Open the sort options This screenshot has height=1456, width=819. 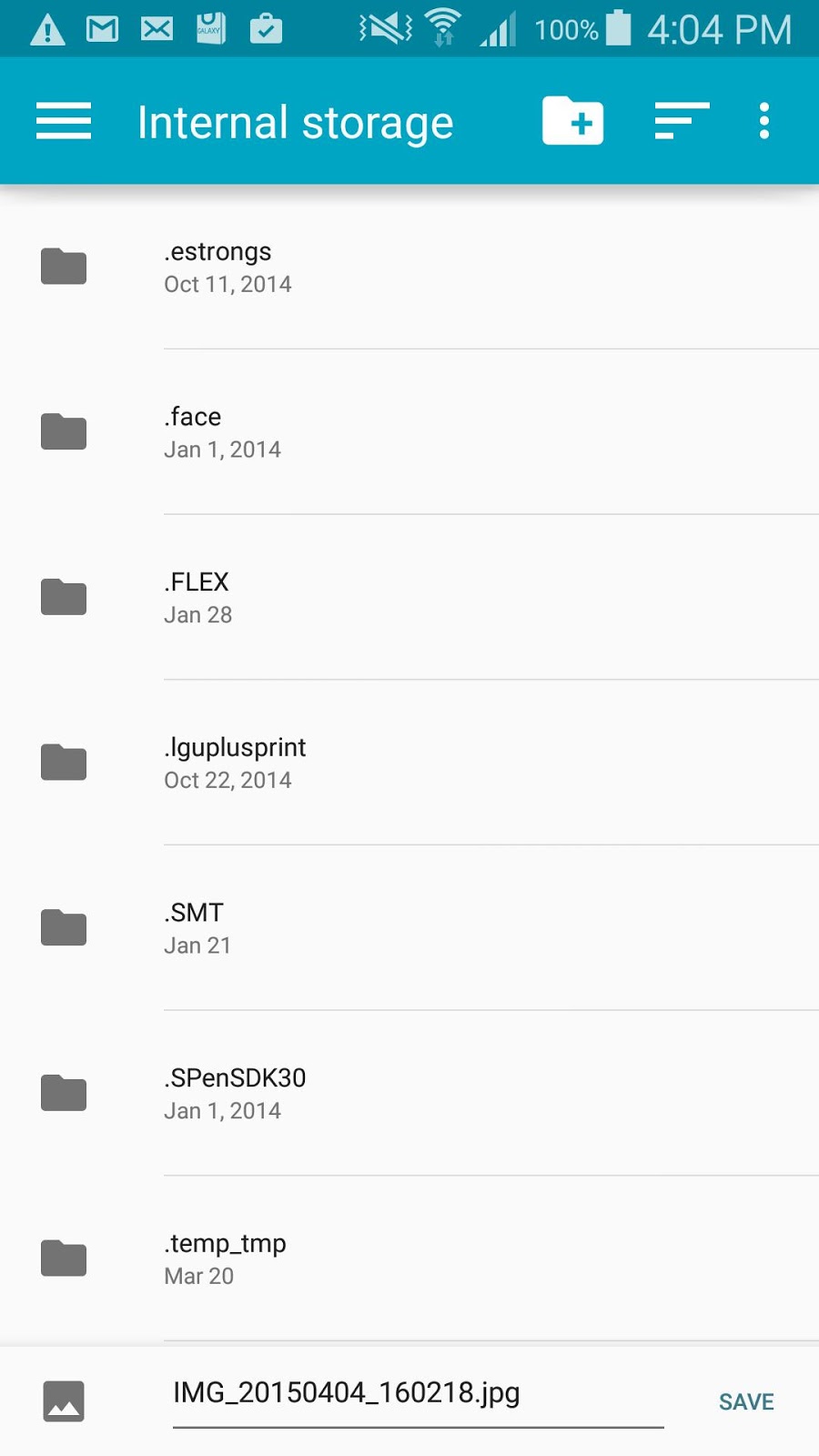682,121
